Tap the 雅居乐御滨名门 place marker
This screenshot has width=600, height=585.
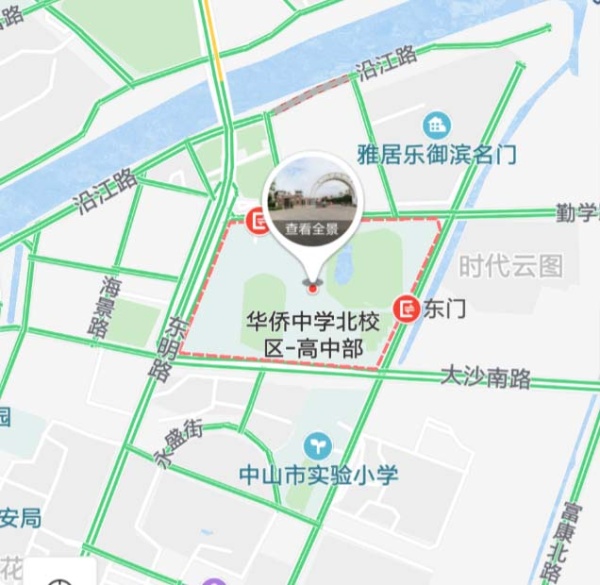click(437, 126)
